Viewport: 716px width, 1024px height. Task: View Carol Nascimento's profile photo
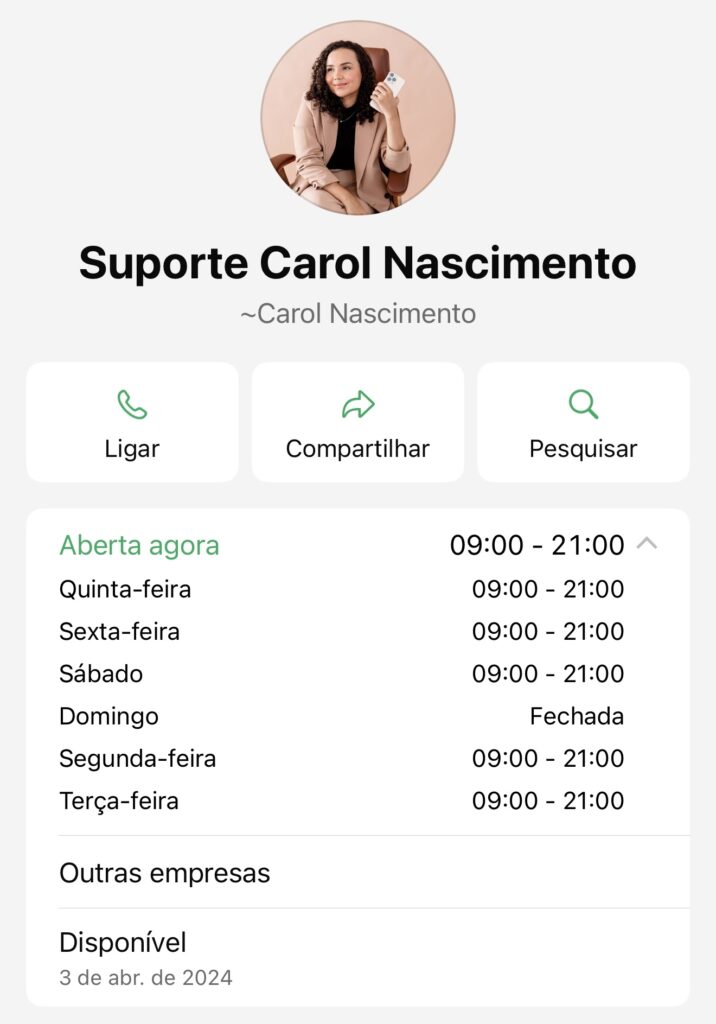pos(358,118)
